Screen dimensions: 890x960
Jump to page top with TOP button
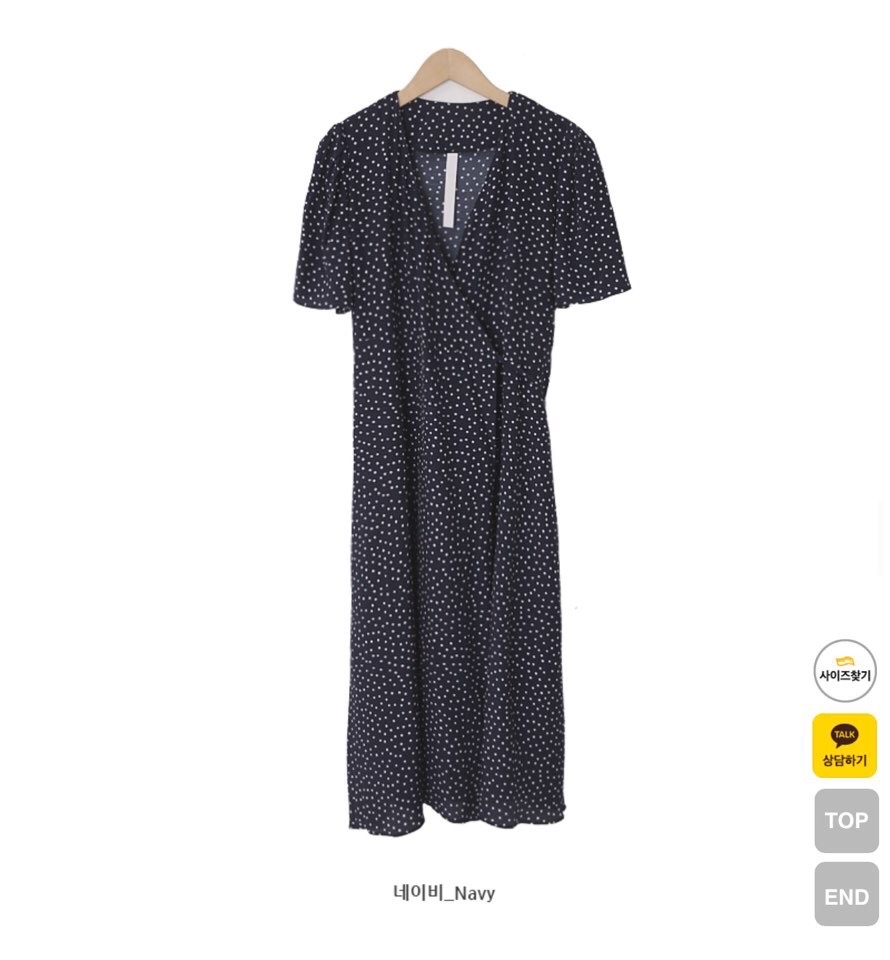846,821
